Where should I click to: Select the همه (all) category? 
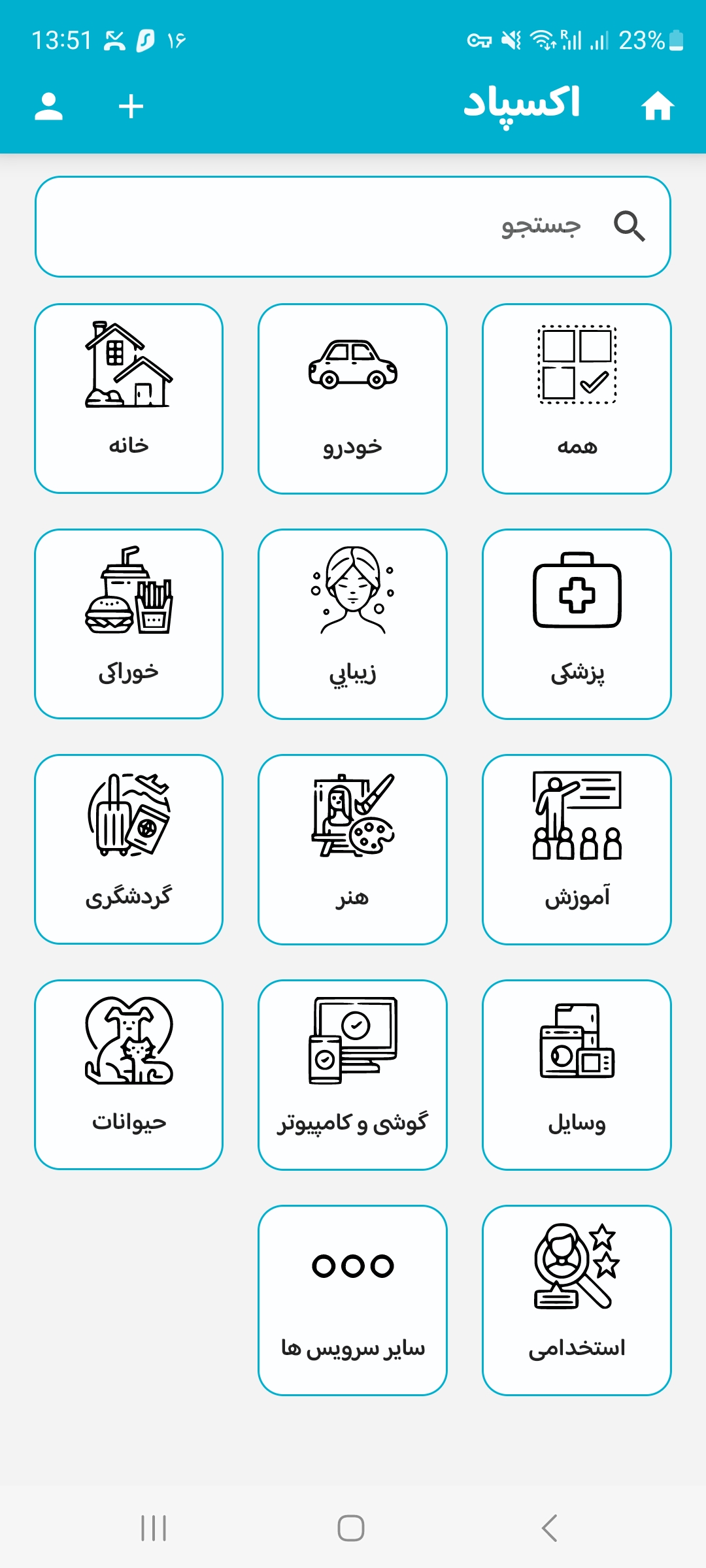pyautogui.click(x=577, y=399)
